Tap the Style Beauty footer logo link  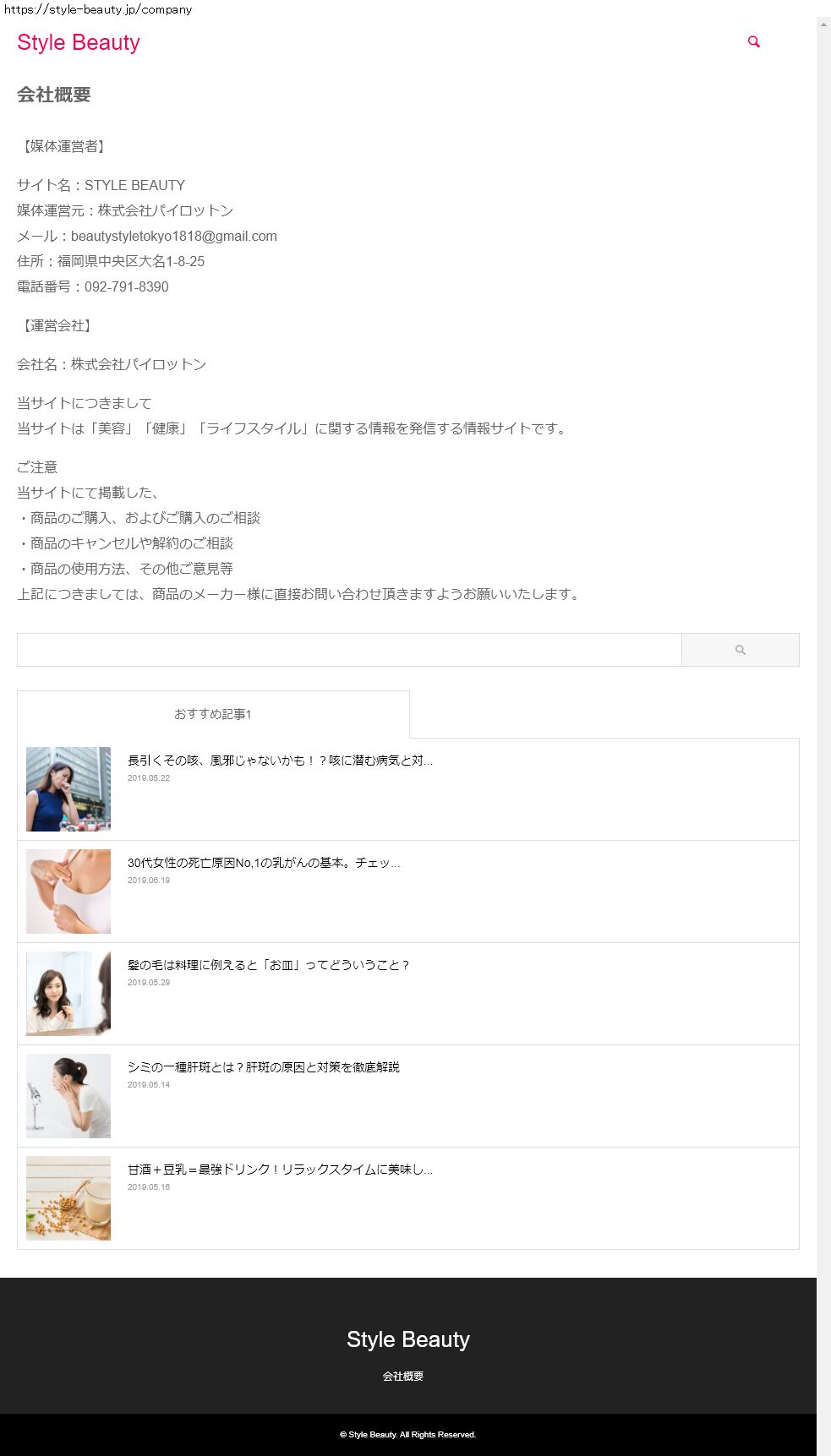(x=408, y=1339)
